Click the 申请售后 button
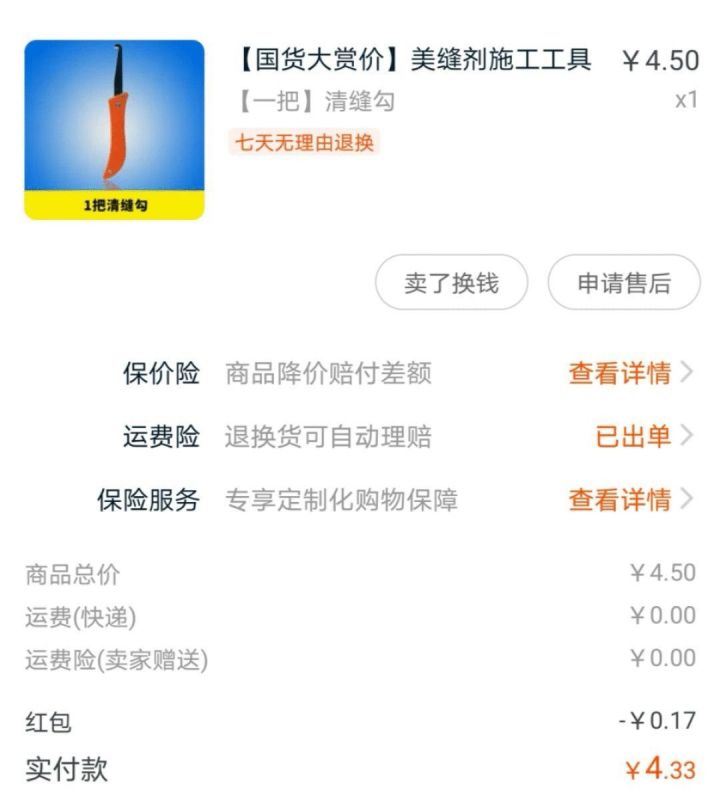 pos(621,283)
